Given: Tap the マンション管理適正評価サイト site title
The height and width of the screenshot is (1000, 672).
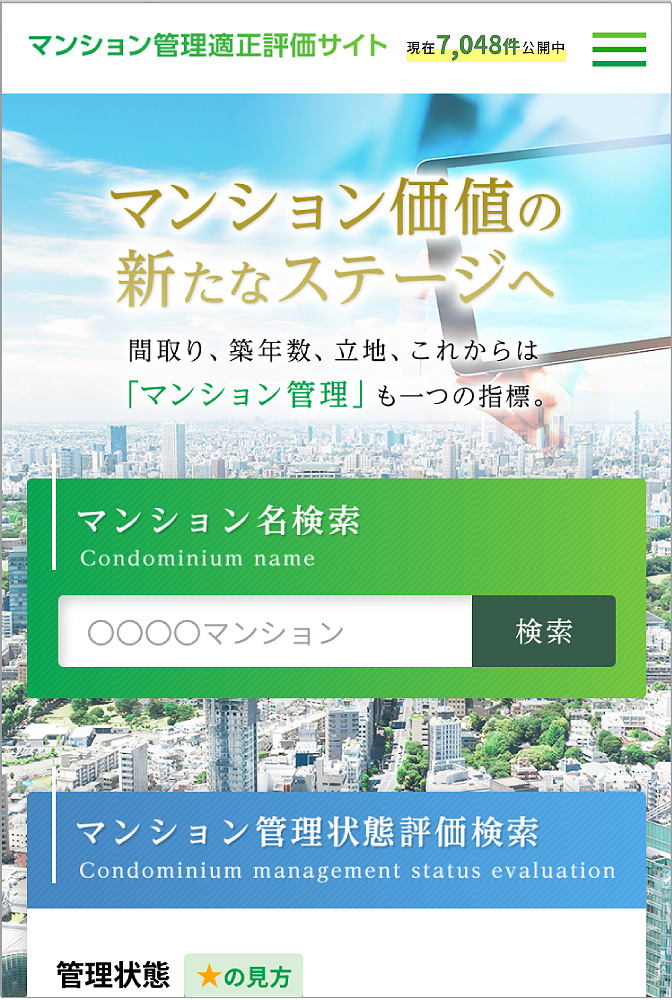Looking at the screenshot, I should click(207, 46).
